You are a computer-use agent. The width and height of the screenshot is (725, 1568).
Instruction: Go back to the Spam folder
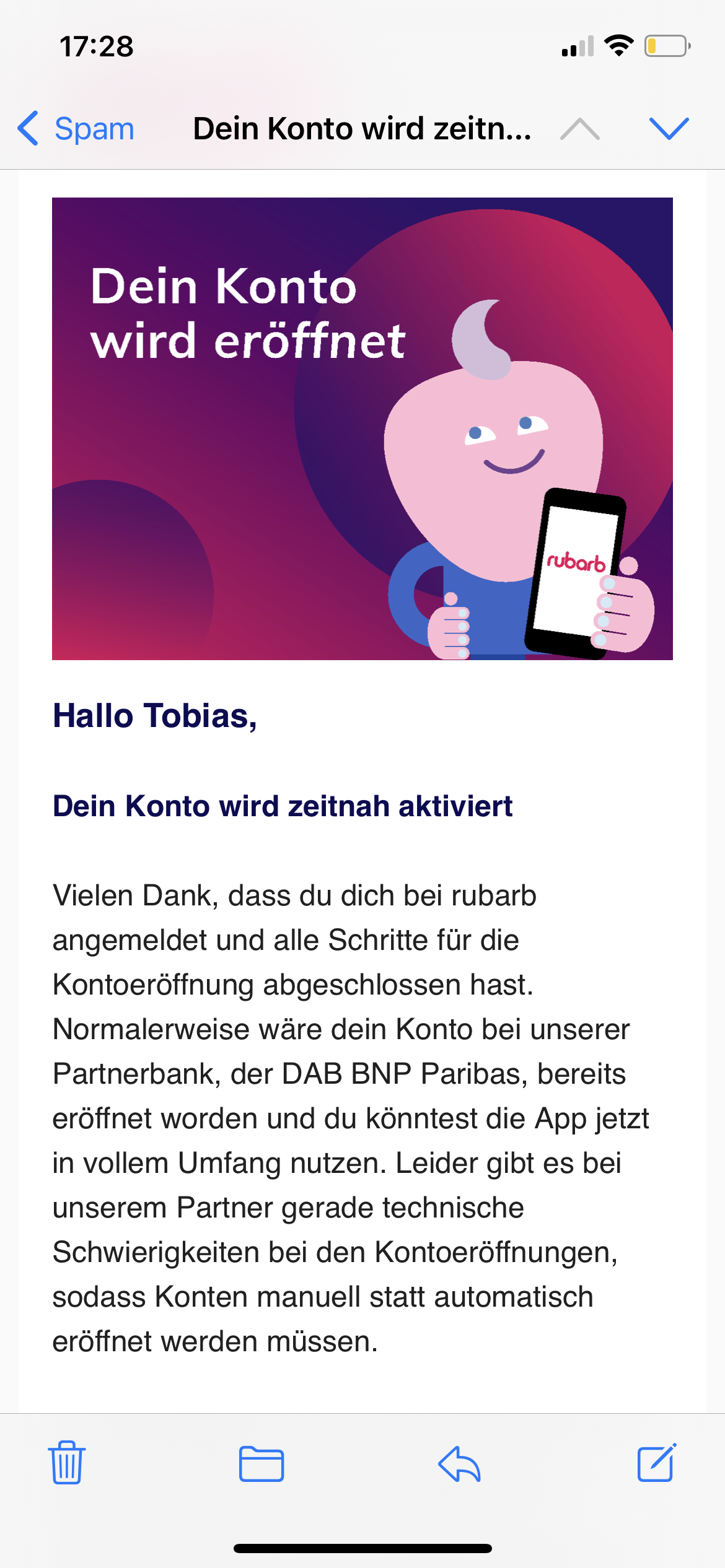(x=76, y=129)
